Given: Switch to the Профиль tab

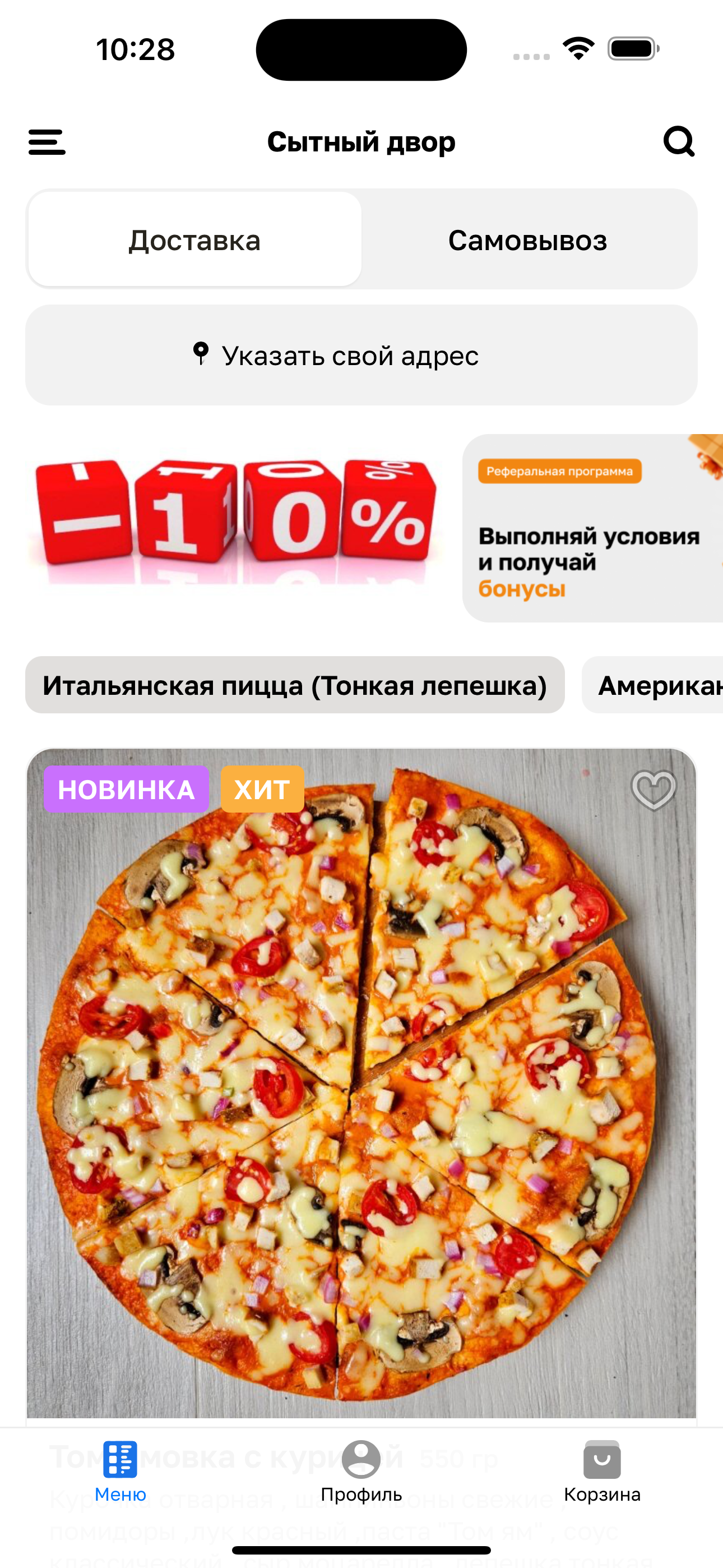Looking at the screenshot, I should pos(361,1470).
